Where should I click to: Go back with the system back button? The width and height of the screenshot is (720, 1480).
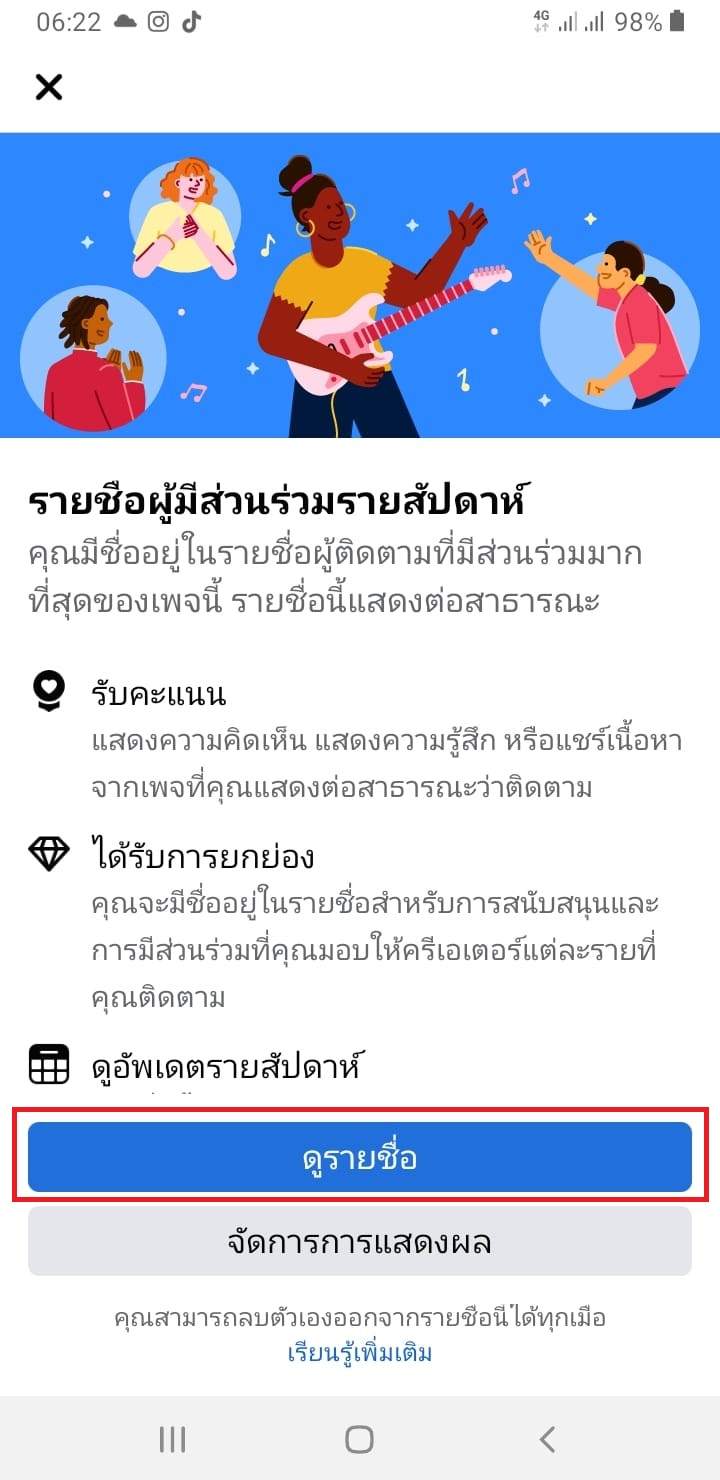point(546,1438)
